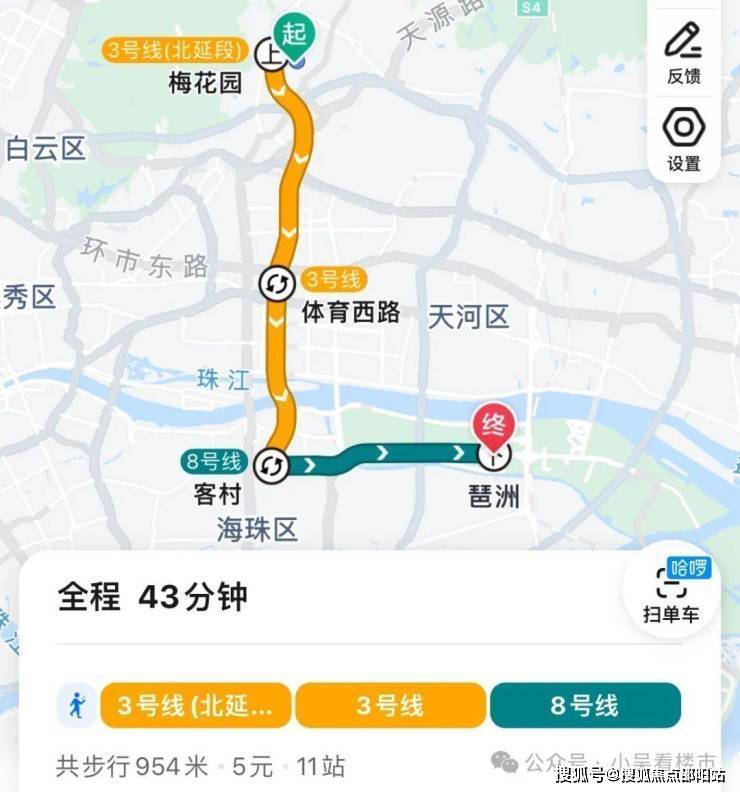
Task: Tap the 客村 transfer station marker
Action: pyautogui.click(x=271, y=465)
